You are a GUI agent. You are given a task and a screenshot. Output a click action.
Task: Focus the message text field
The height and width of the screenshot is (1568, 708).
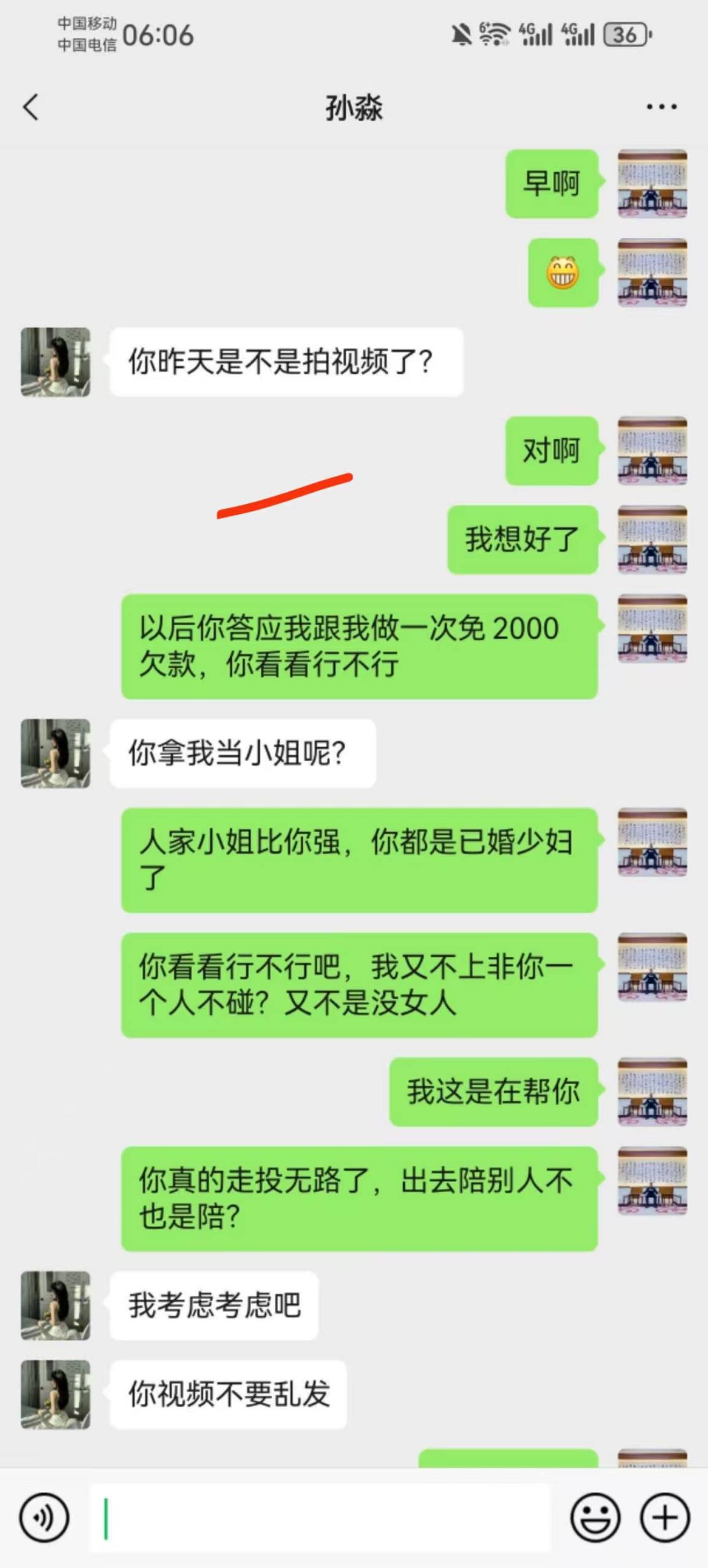pyautogui.click(x=320, y=1518)
